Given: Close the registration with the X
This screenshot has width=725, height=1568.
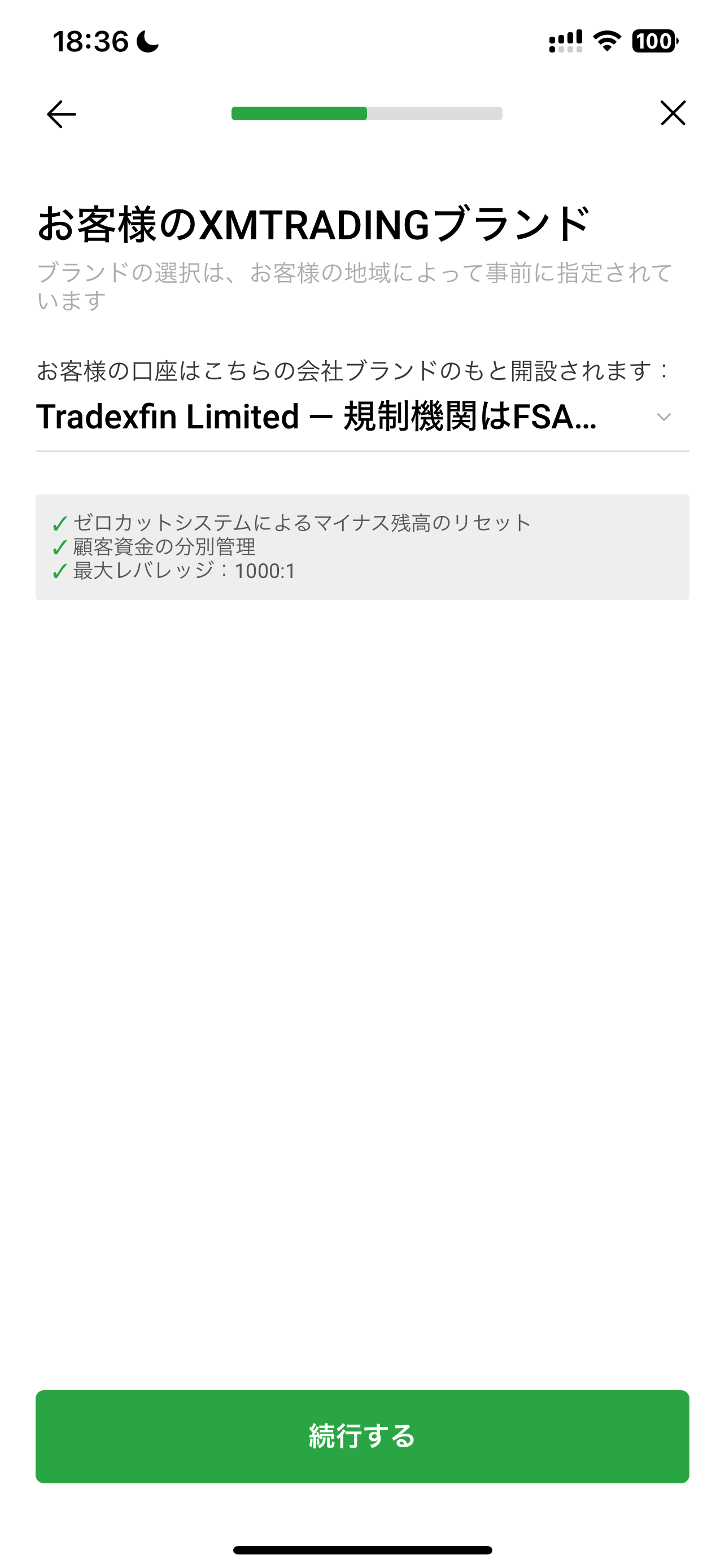Looking at the screenshot, I should point(672,113).
